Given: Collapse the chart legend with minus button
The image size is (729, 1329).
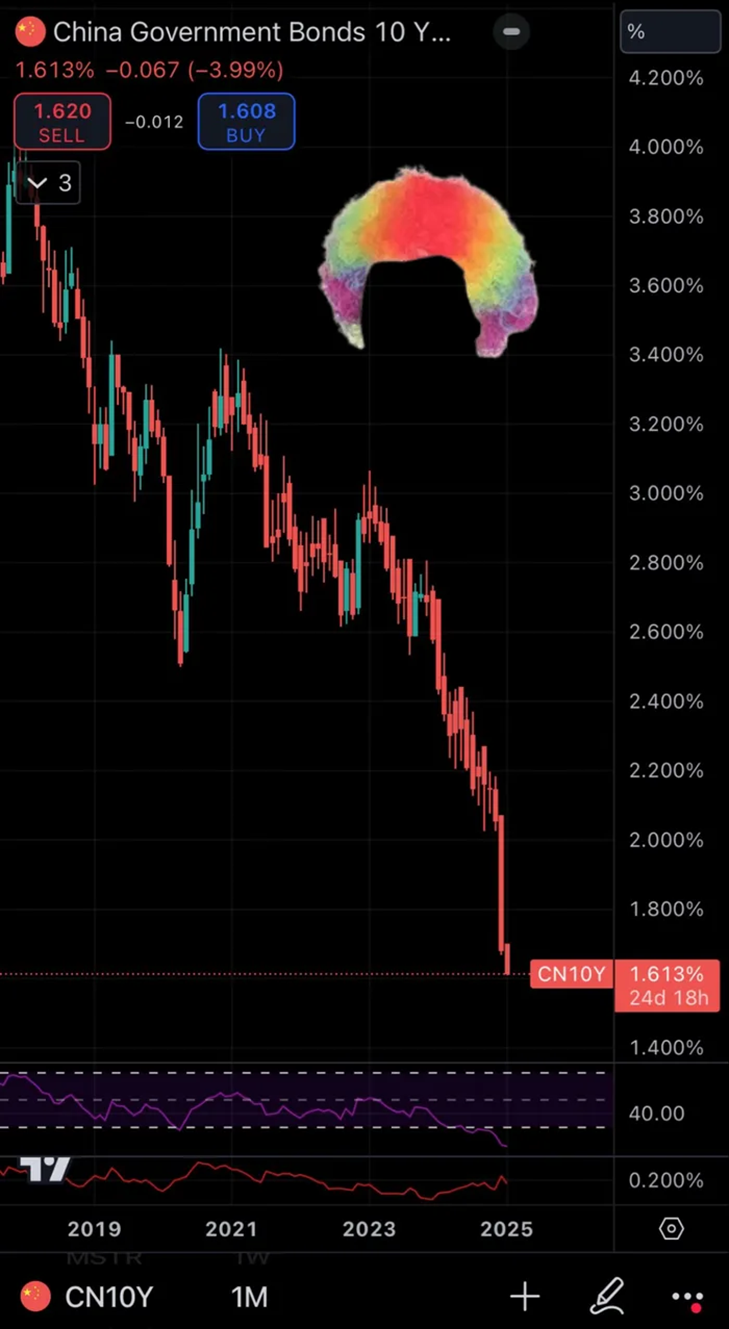Looking at the screenshot, I should click(511, 32).
